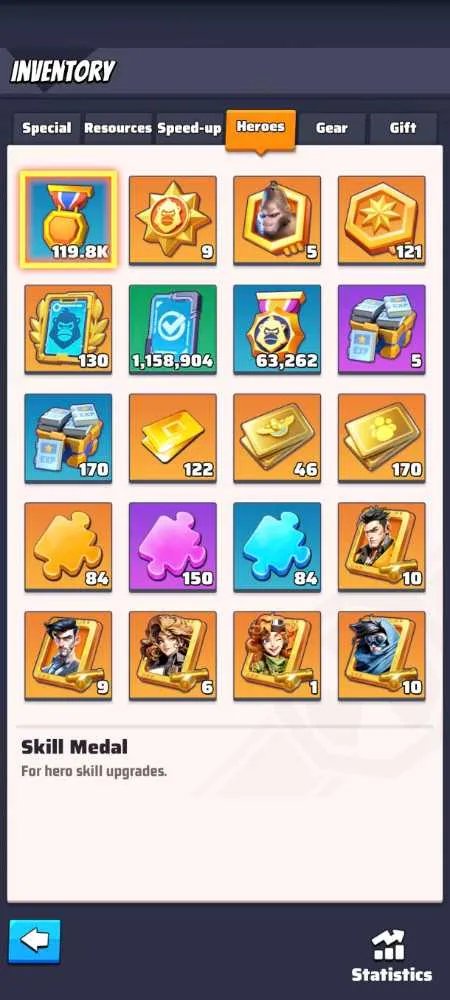Select the gold star badge with 9
Image resolution: width=450 pixels, height=1000 pixels.
173,220
